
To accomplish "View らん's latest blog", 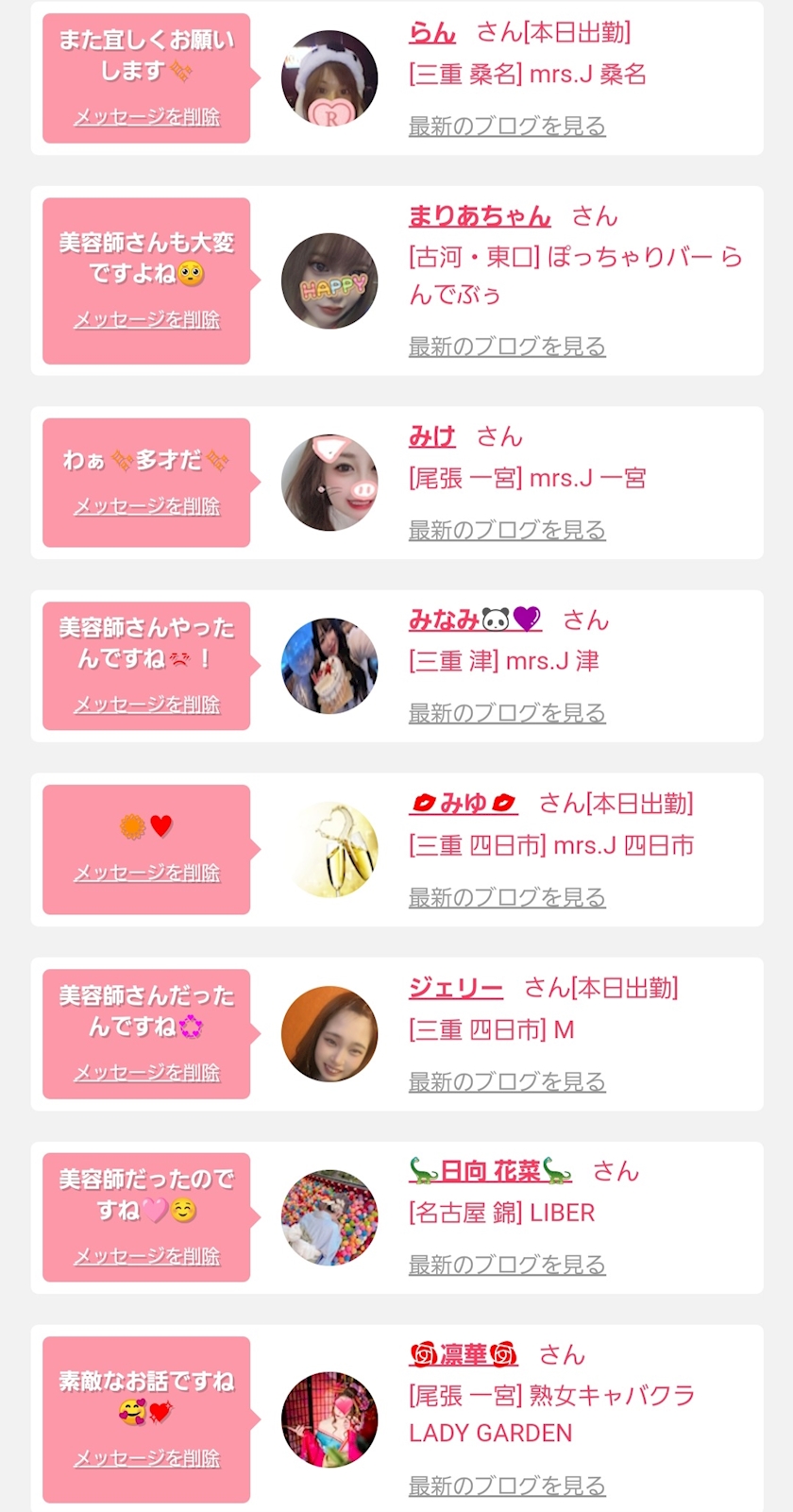I will (x=507, y=126).
